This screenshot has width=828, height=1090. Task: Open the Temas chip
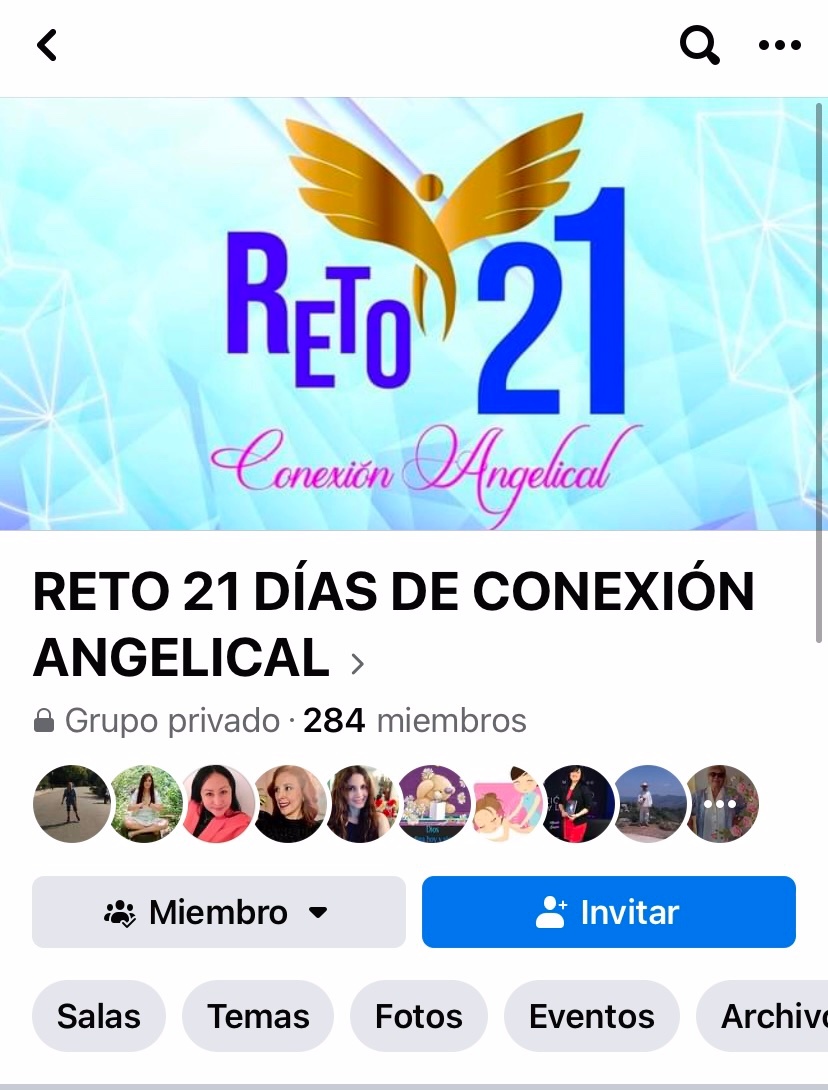258,1017
